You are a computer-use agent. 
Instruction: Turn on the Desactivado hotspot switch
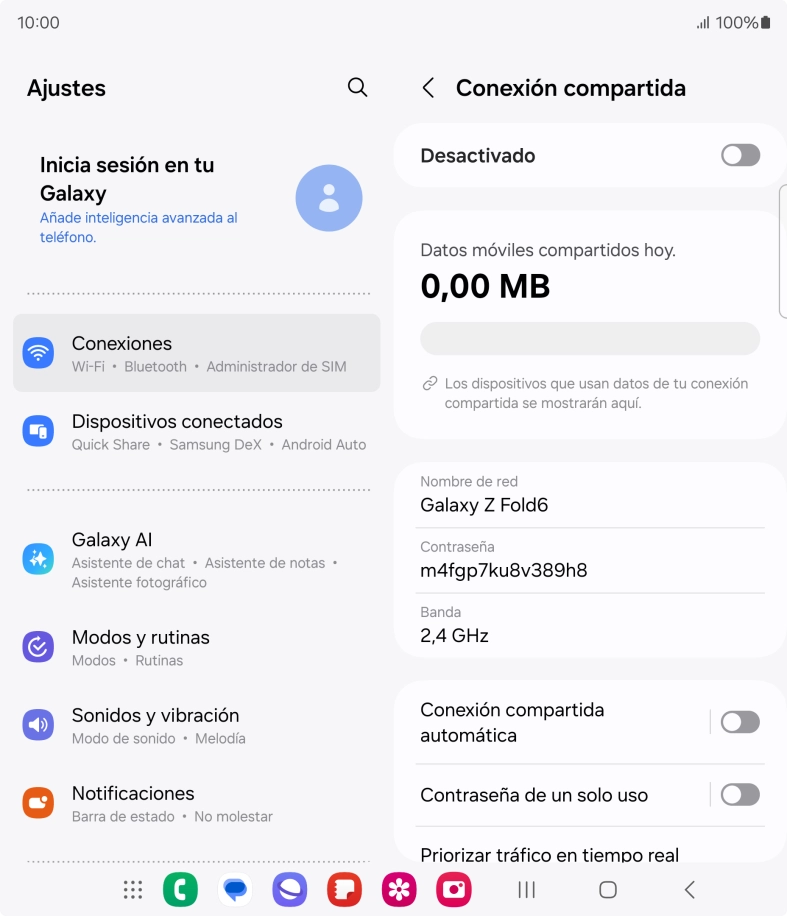click(740, 155)
